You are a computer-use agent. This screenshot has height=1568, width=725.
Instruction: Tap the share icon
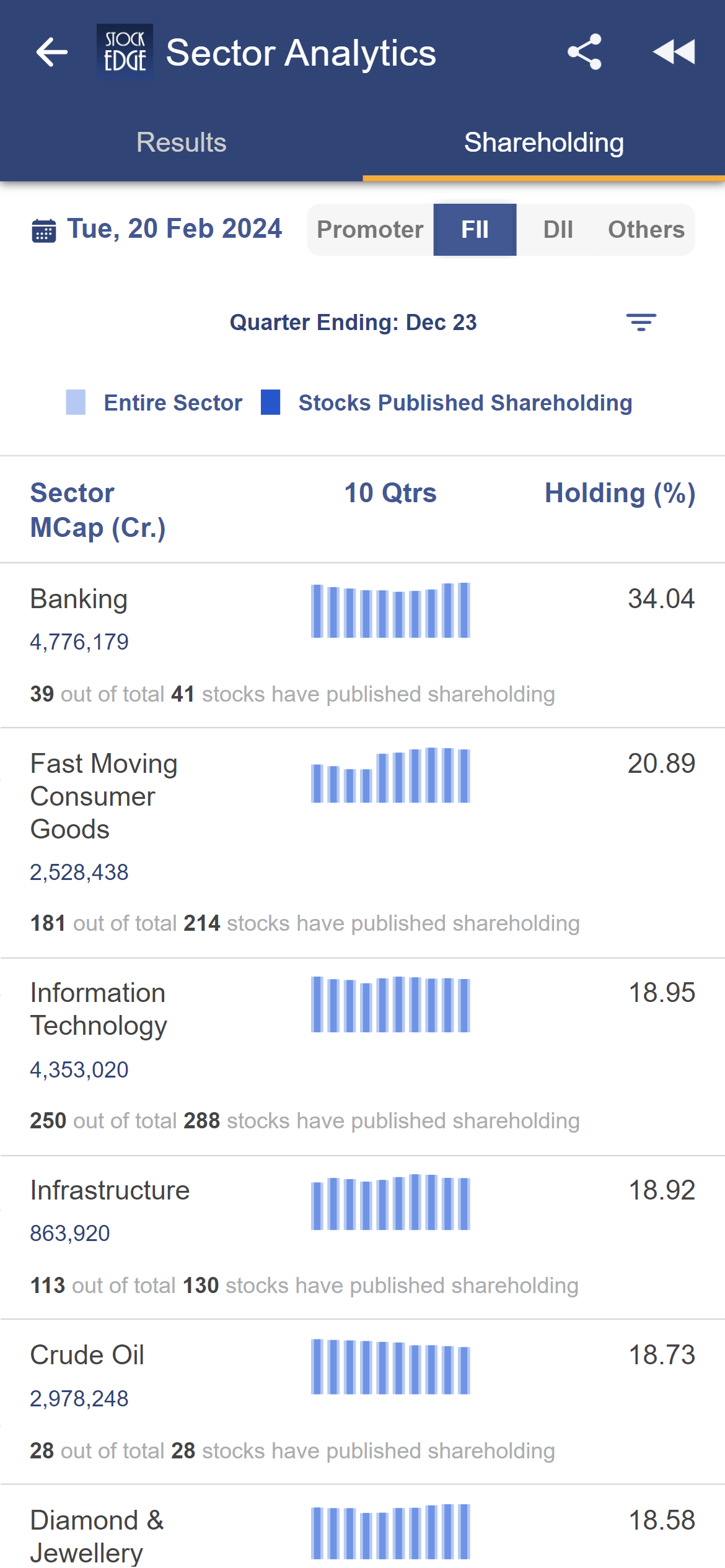[x=585, y=53]
